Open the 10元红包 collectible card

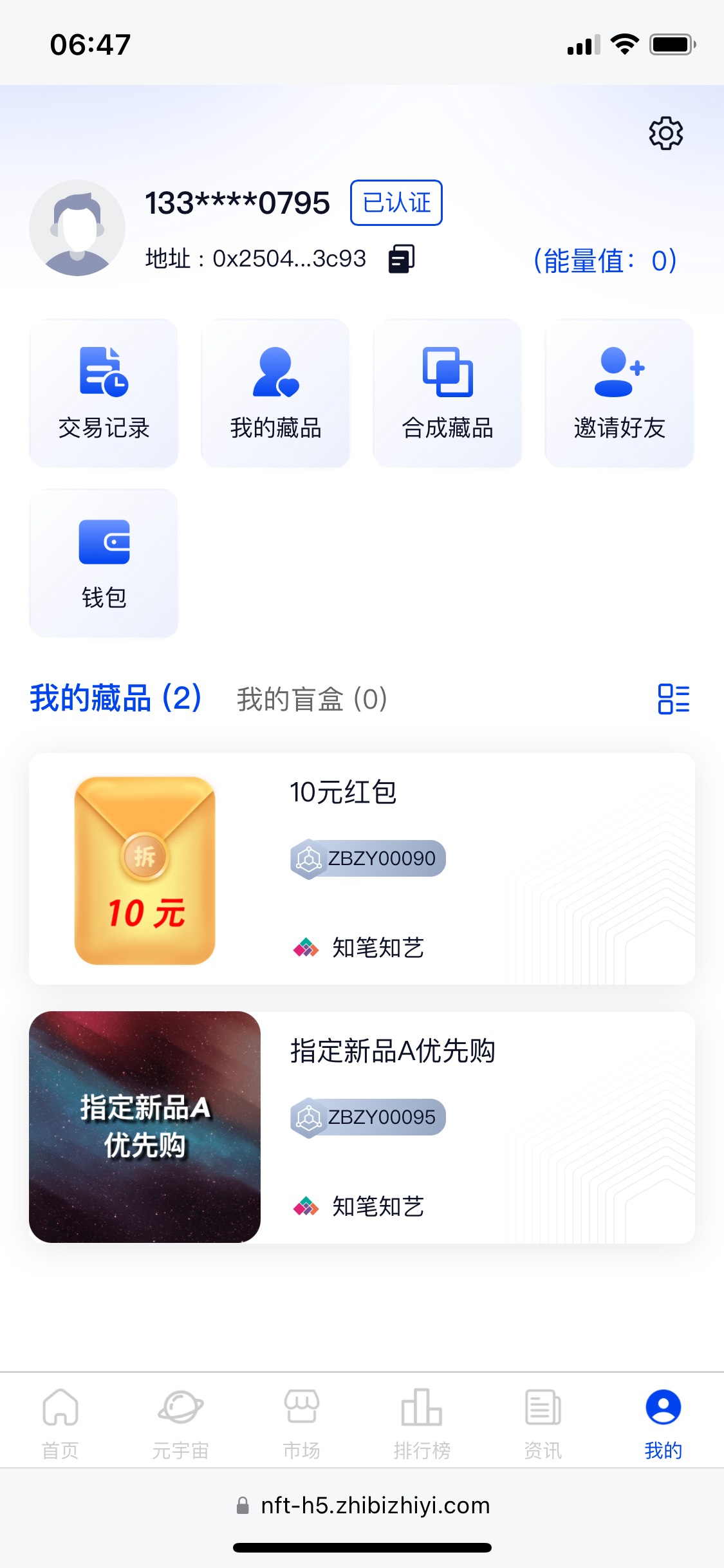[x=362, y=869]
